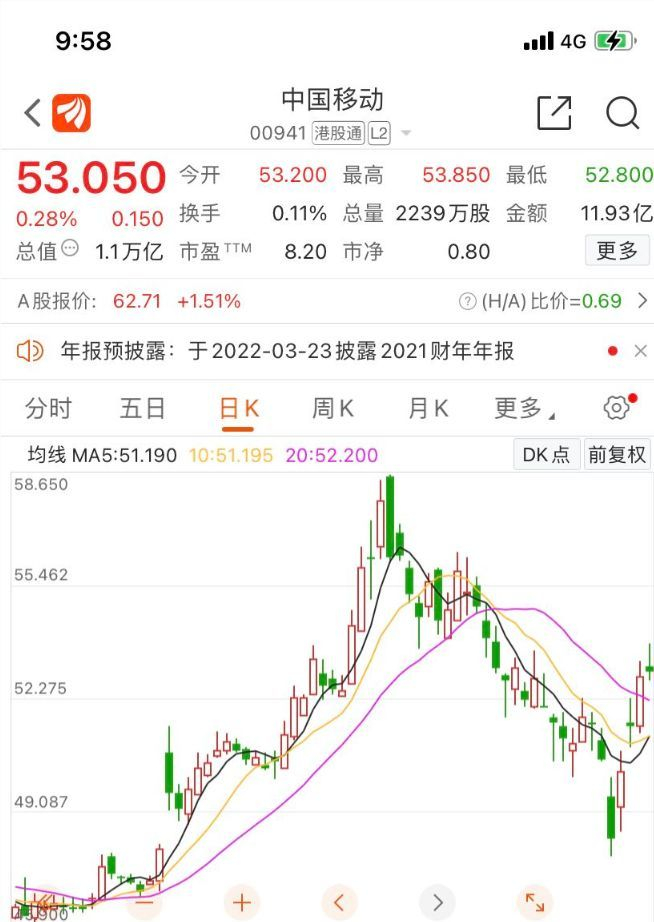Switch to the 月K chart tab
The height and width of the screenshot is (922, 654).
pos(428,408)
